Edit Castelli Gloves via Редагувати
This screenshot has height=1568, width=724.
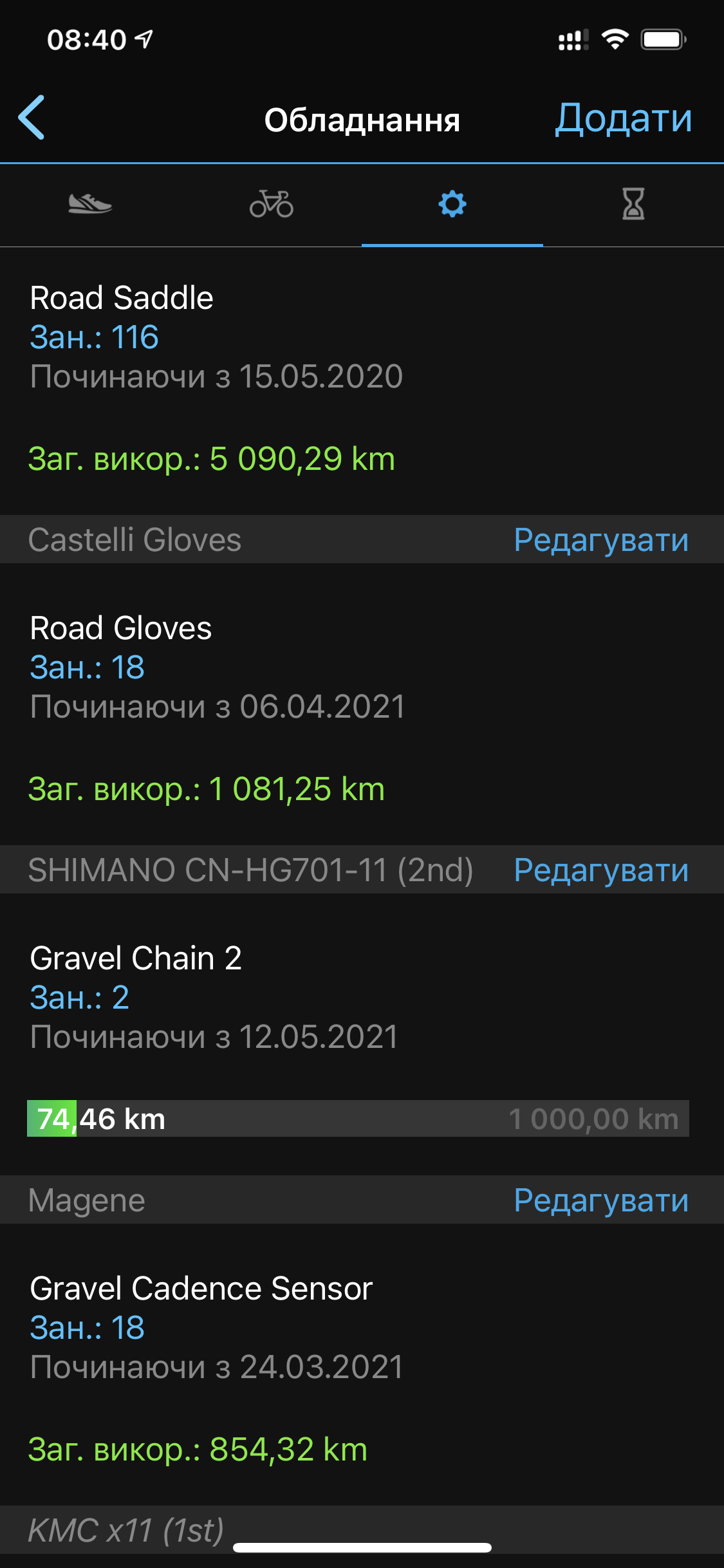pos(601,540)
